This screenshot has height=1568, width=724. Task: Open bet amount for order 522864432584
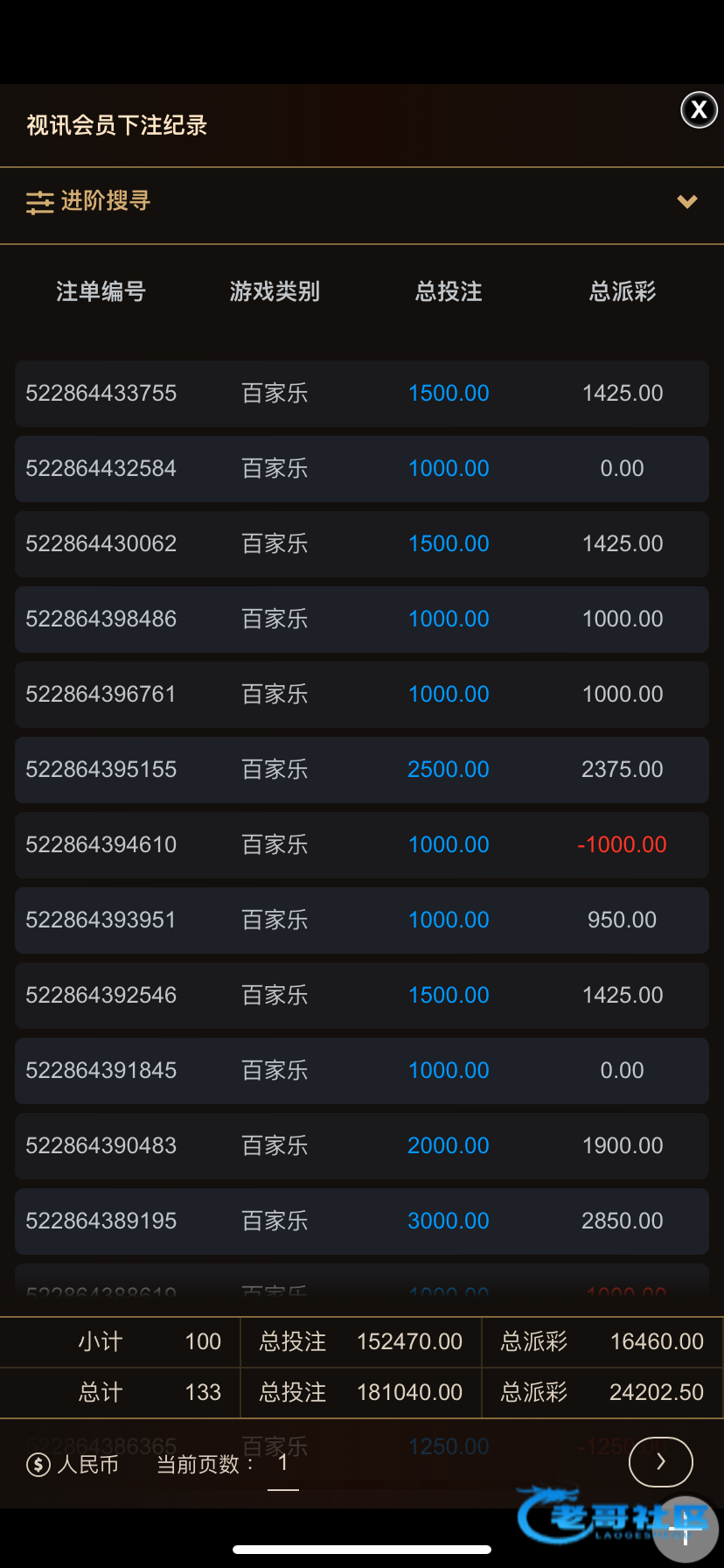click(449, 469)
